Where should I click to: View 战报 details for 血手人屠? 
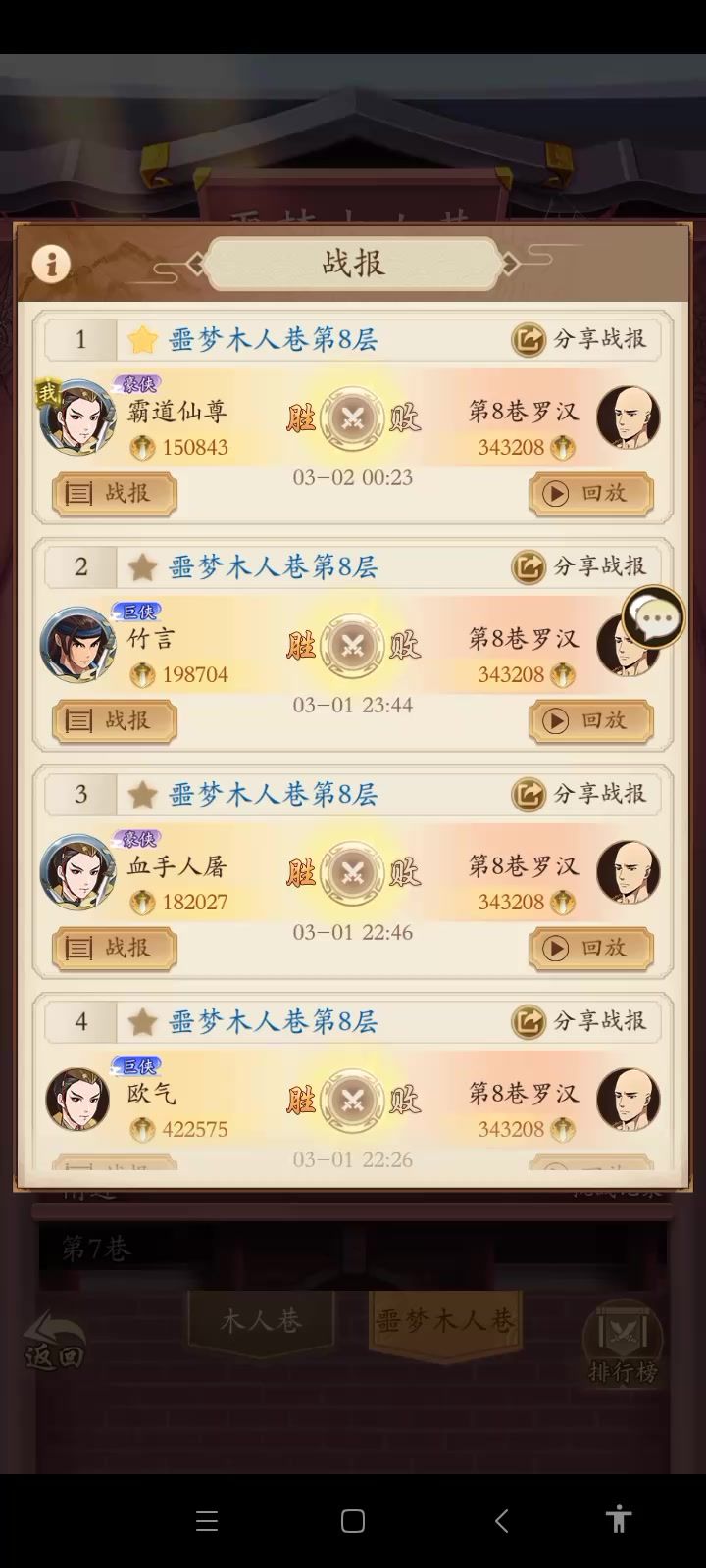[x=115, y=948]
